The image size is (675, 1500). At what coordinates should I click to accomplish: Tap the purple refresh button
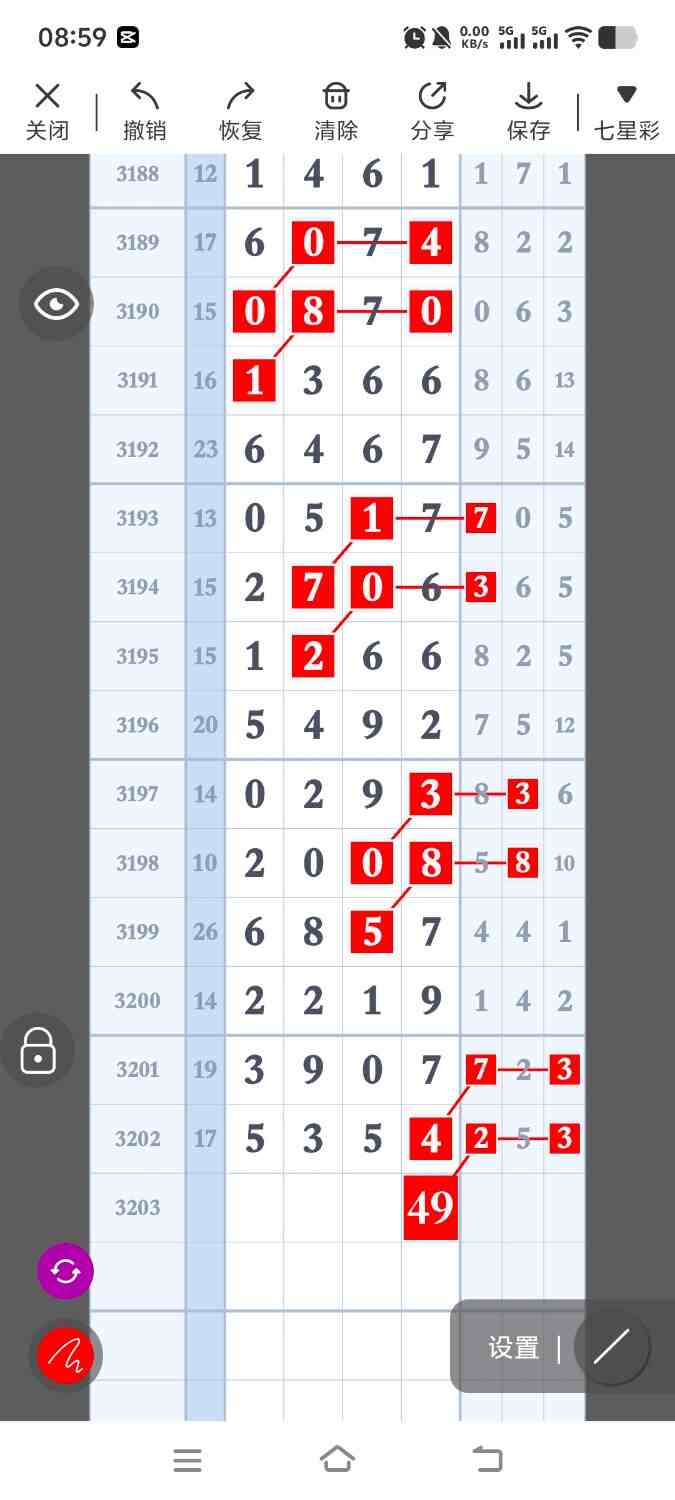tap(65, 1271)
